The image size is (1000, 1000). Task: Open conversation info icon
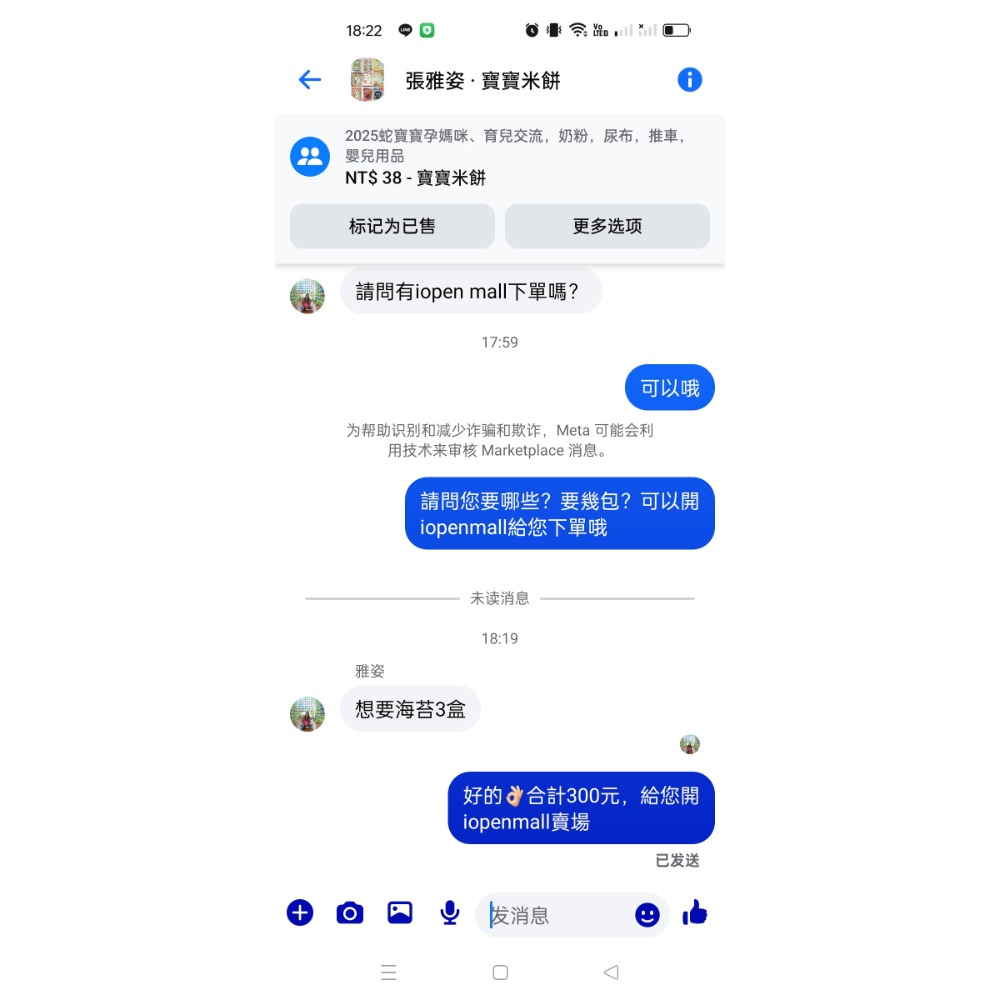pos(689,80)
